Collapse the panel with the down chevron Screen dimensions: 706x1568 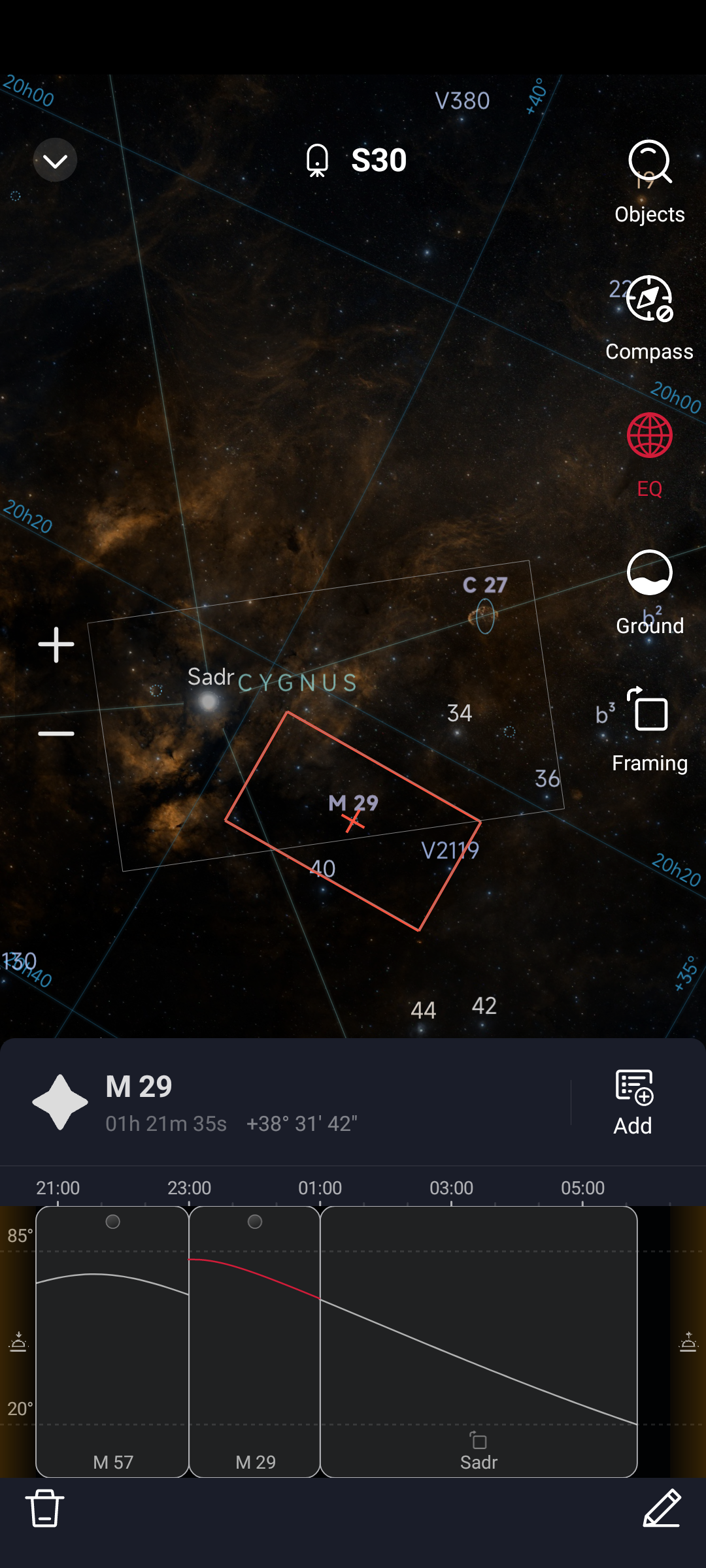(x=56, y=160)
